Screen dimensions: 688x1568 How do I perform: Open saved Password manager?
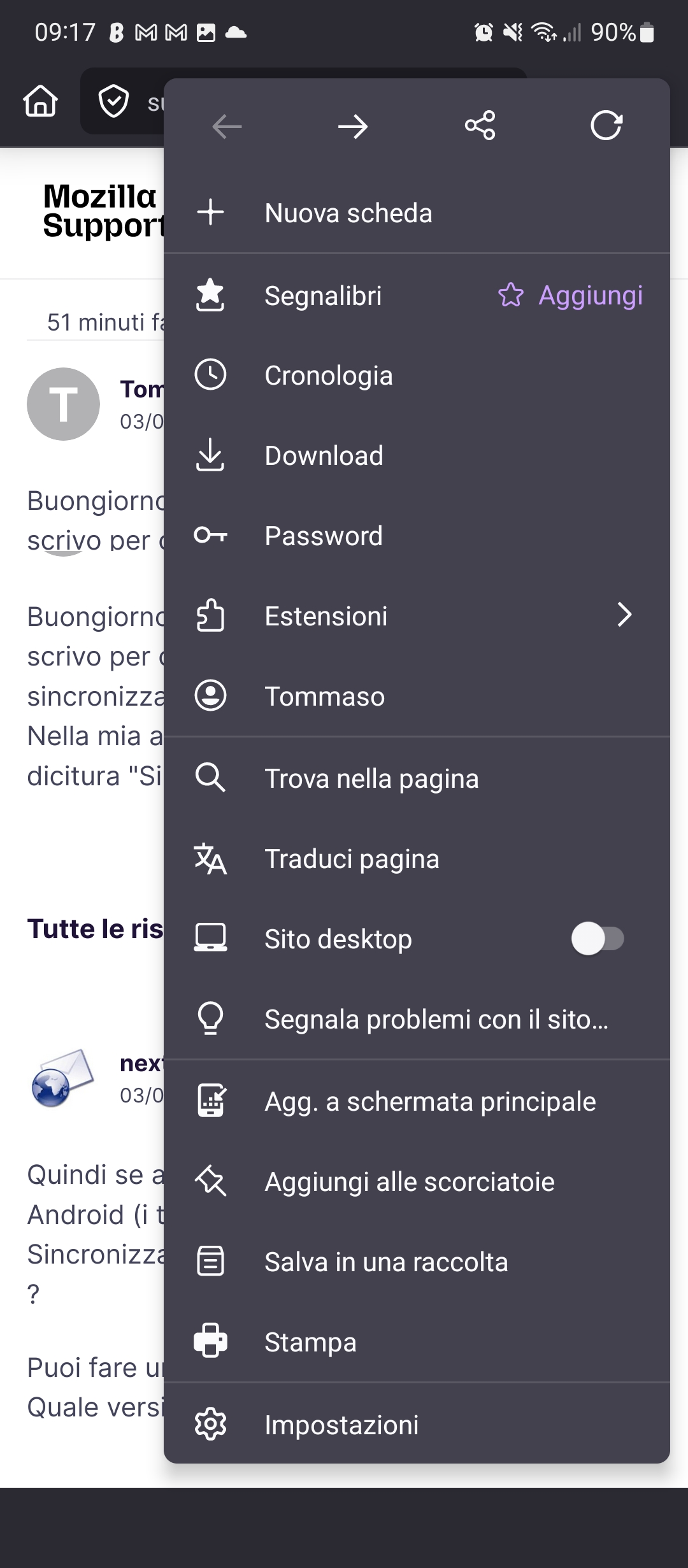(x=324, y=536)
